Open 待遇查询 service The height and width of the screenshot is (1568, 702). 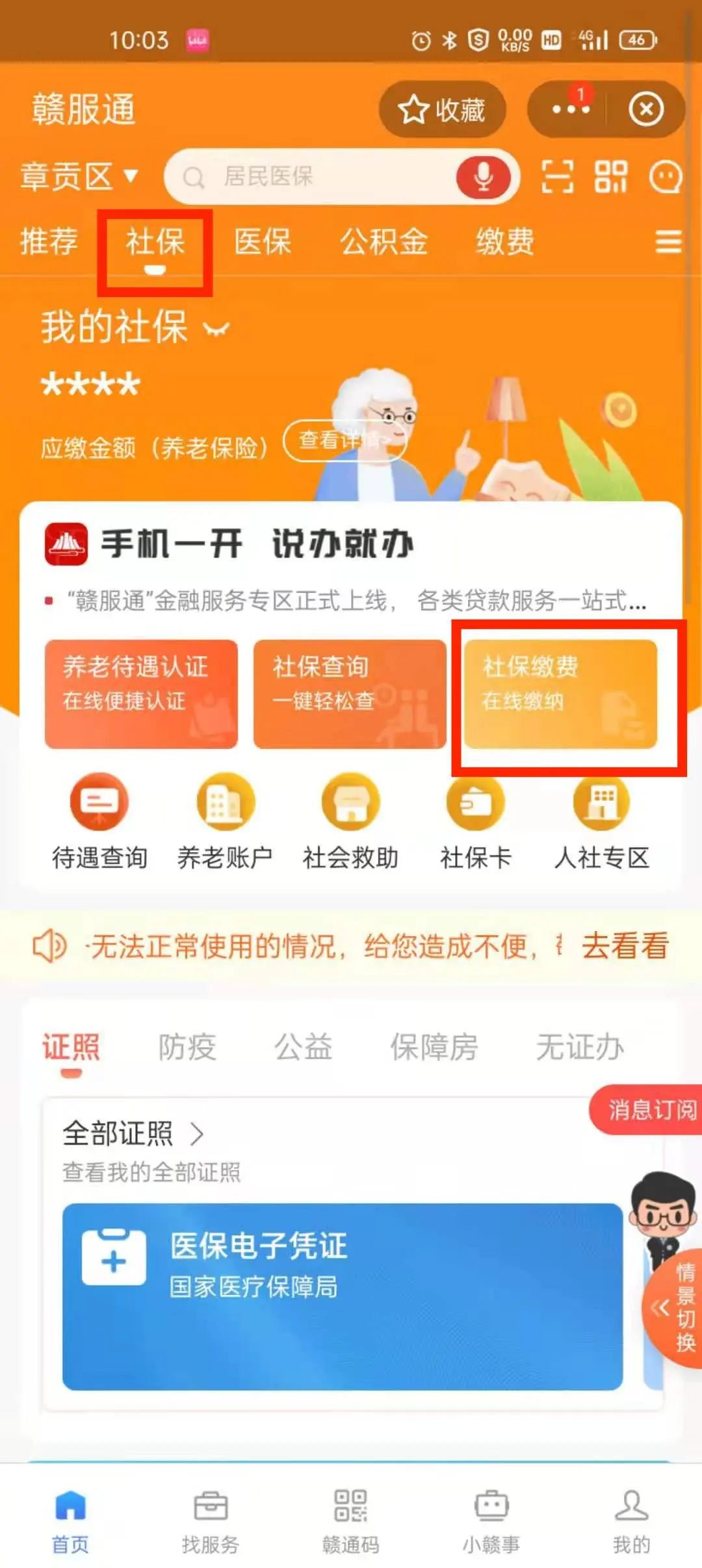point(99,821)
